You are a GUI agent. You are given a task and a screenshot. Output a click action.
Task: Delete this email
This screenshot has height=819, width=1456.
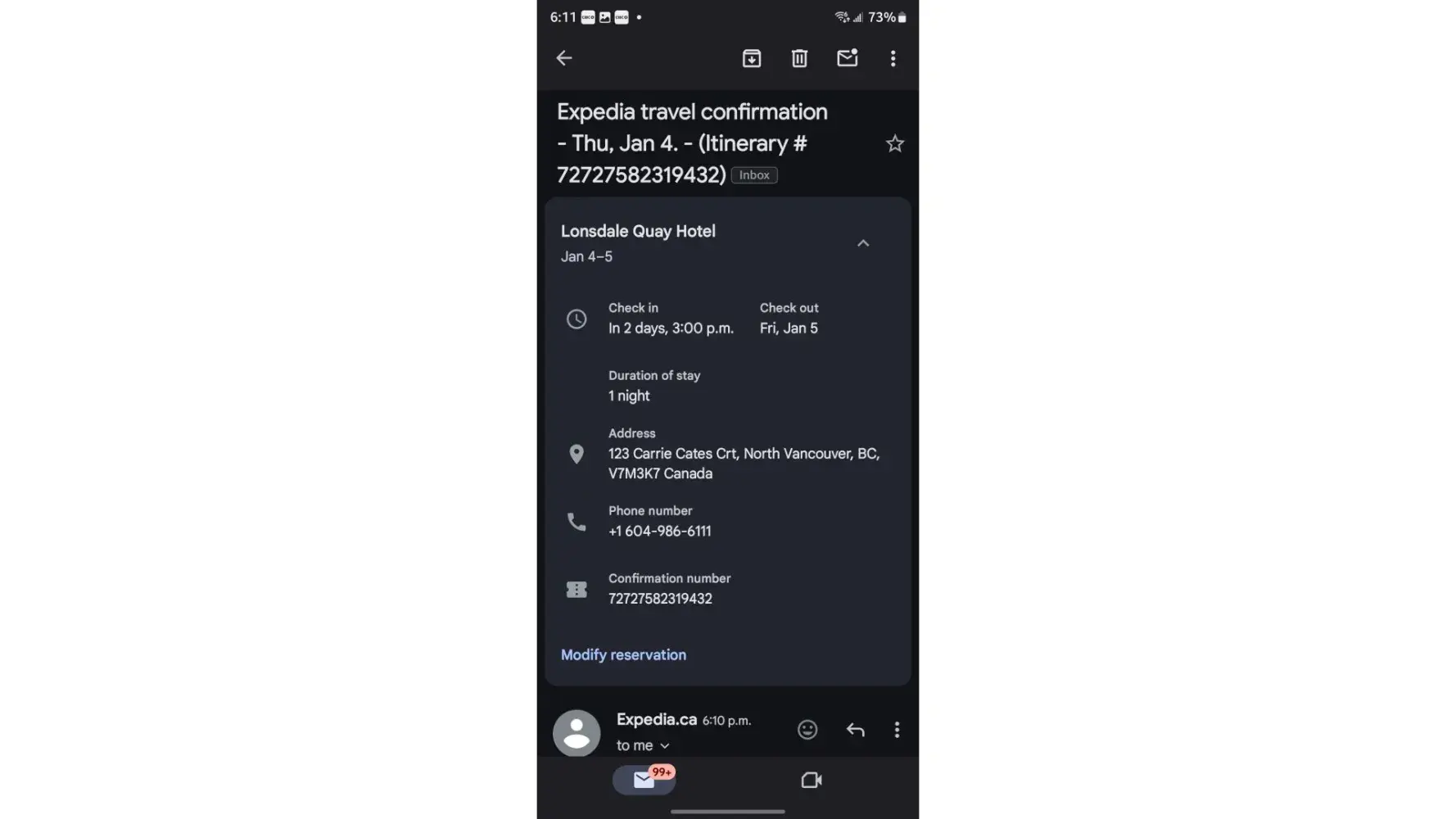pos(799,58)
